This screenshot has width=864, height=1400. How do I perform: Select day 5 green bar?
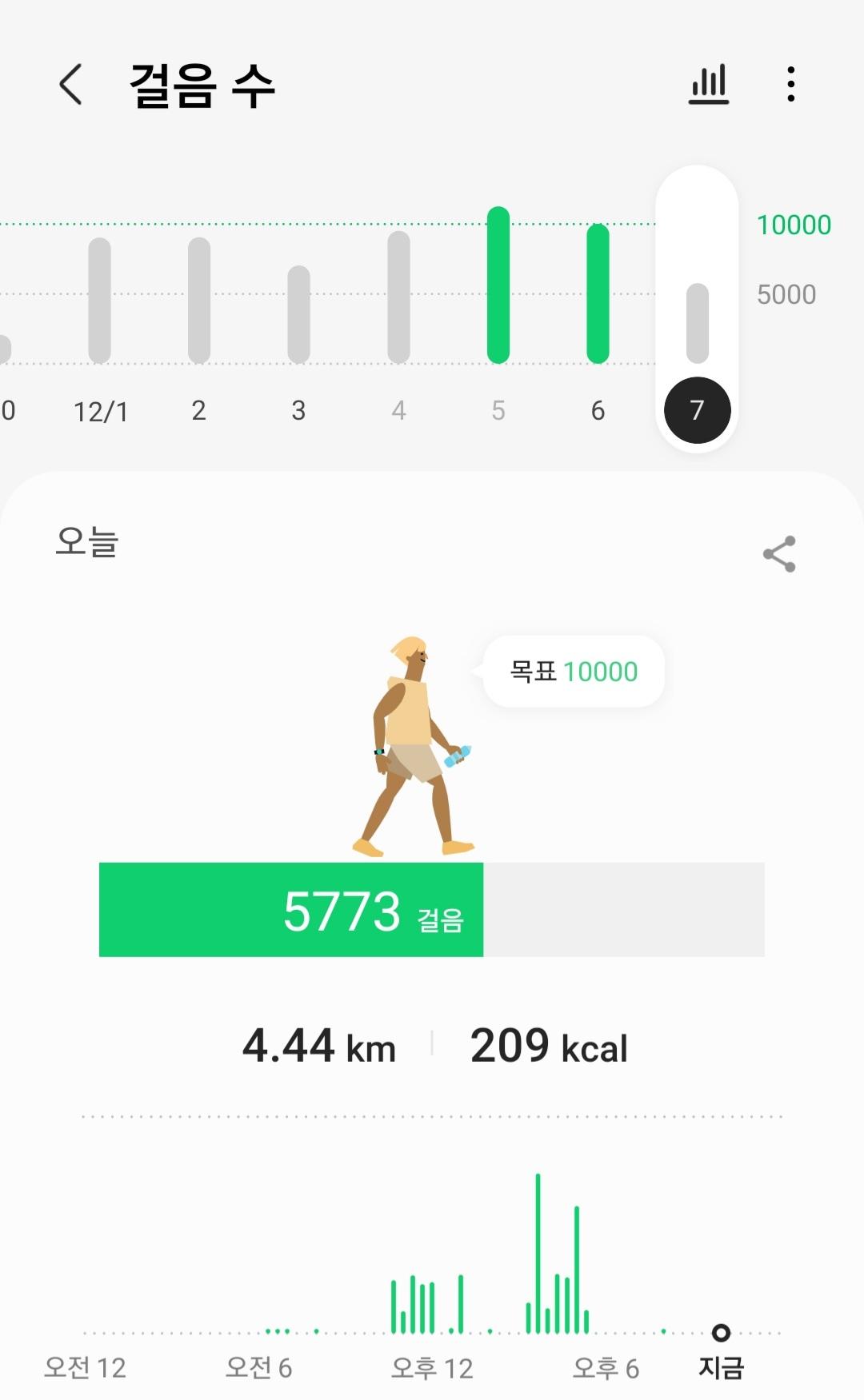click(498, 285)
